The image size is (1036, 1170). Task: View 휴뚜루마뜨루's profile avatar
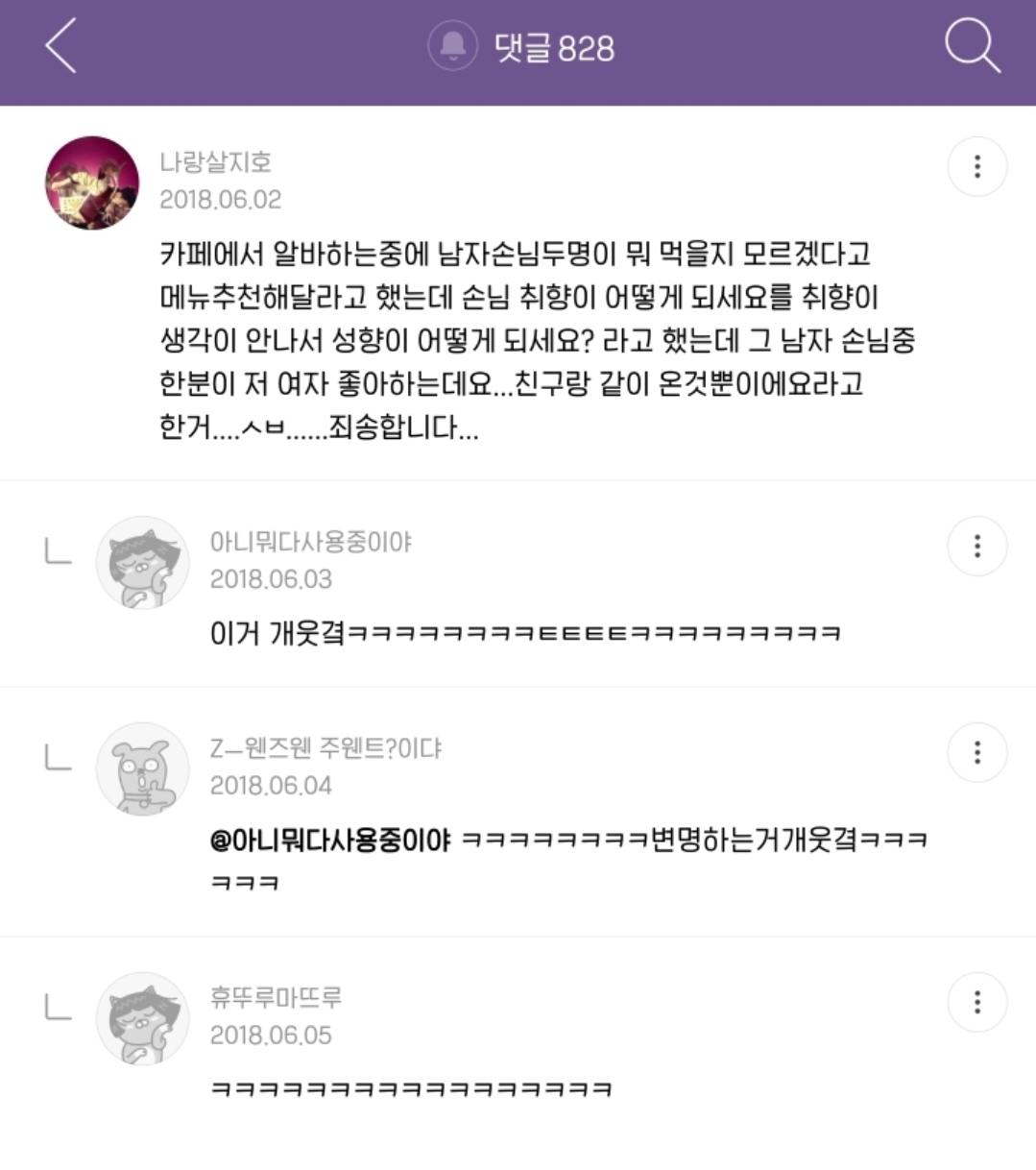[142, 1018]
